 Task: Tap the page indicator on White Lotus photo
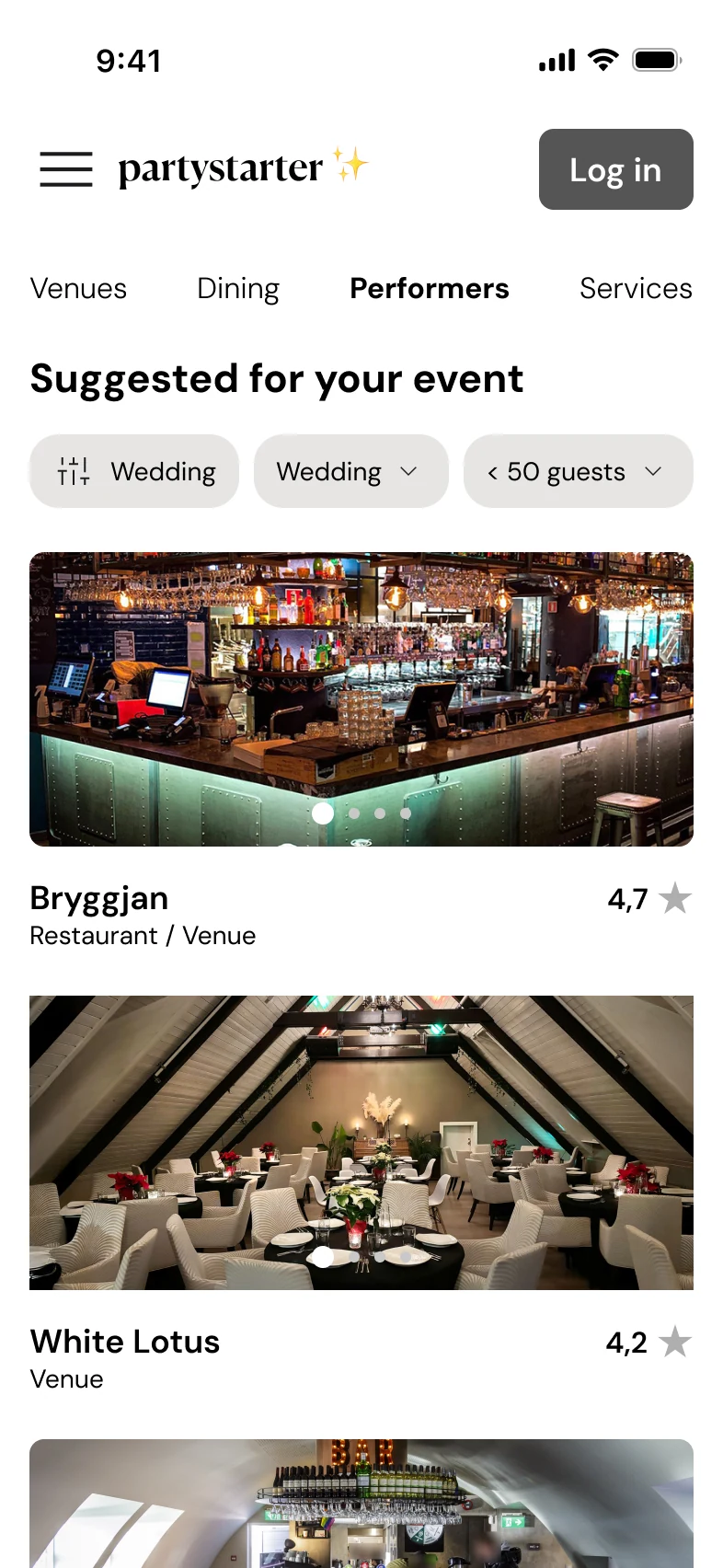tap(361, 1257)
